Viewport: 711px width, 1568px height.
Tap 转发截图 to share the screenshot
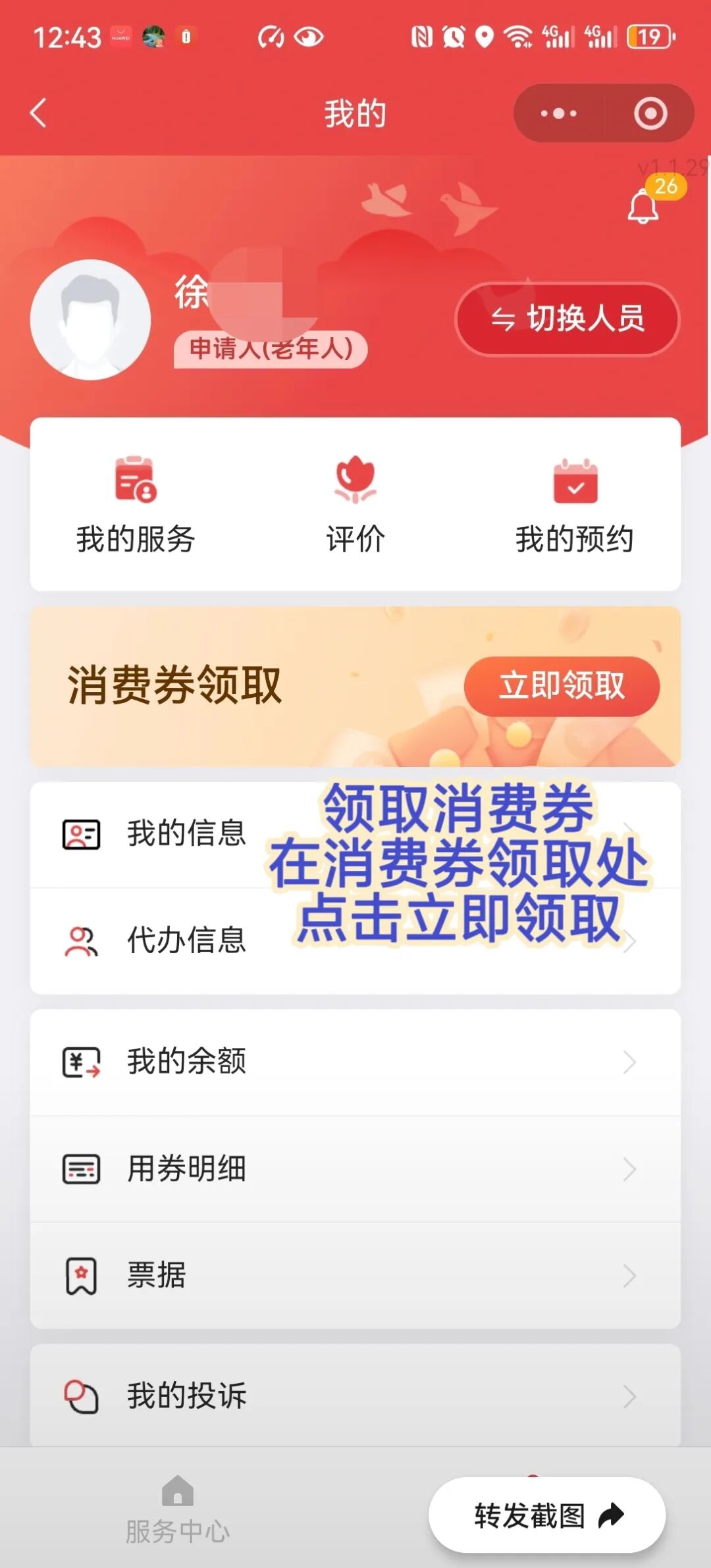click(547, 1515)
